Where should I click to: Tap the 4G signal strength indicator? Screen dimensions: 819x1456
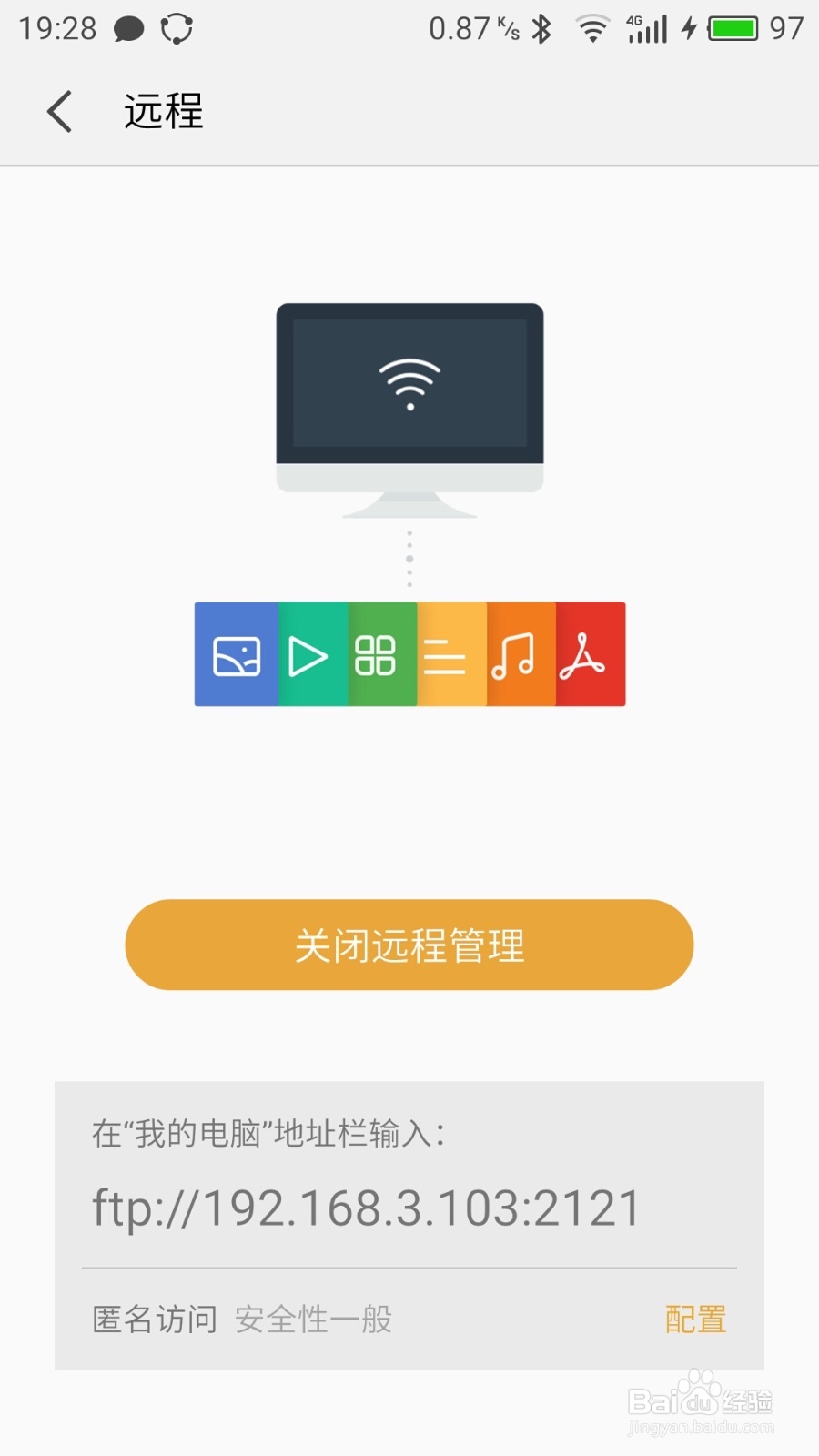pos(648,29)
